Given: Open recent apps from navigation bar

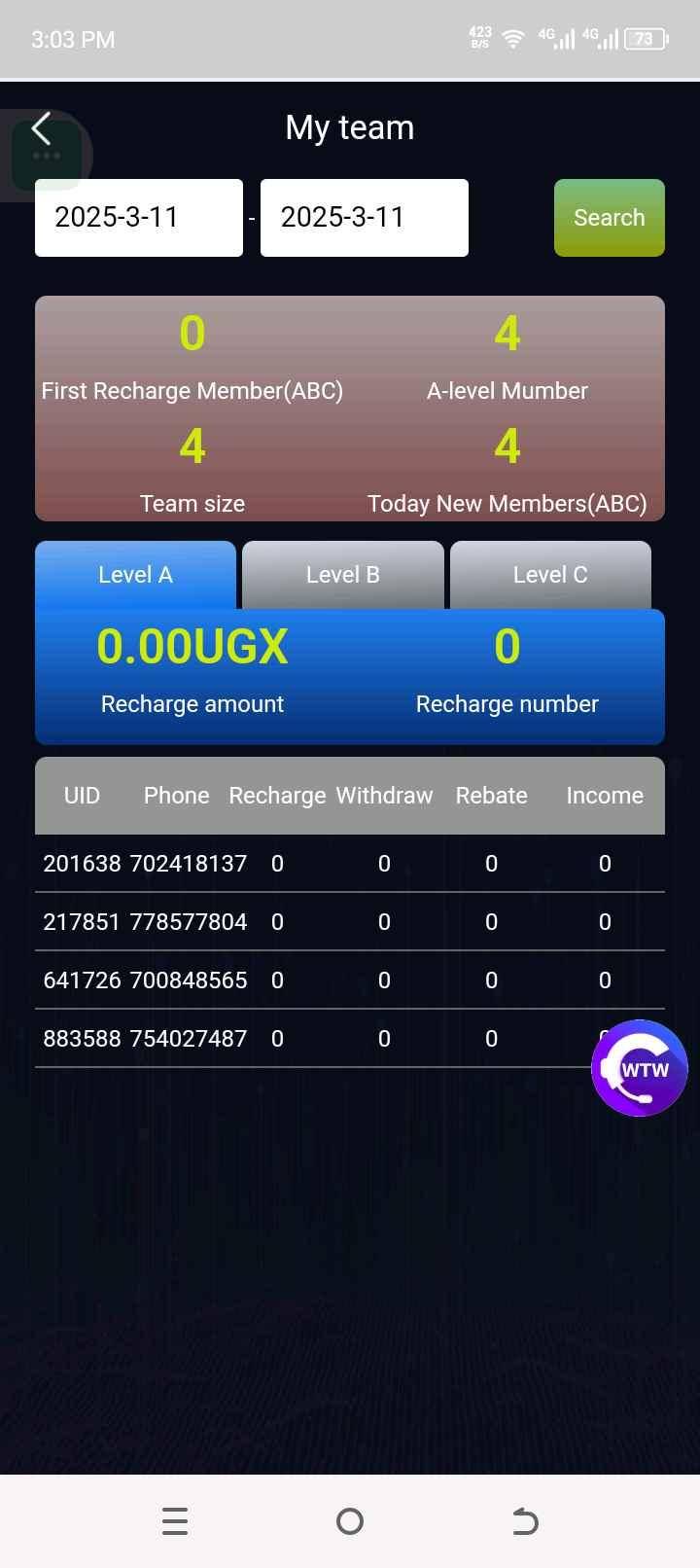Looking at the screenshot, I should 175,1520.
